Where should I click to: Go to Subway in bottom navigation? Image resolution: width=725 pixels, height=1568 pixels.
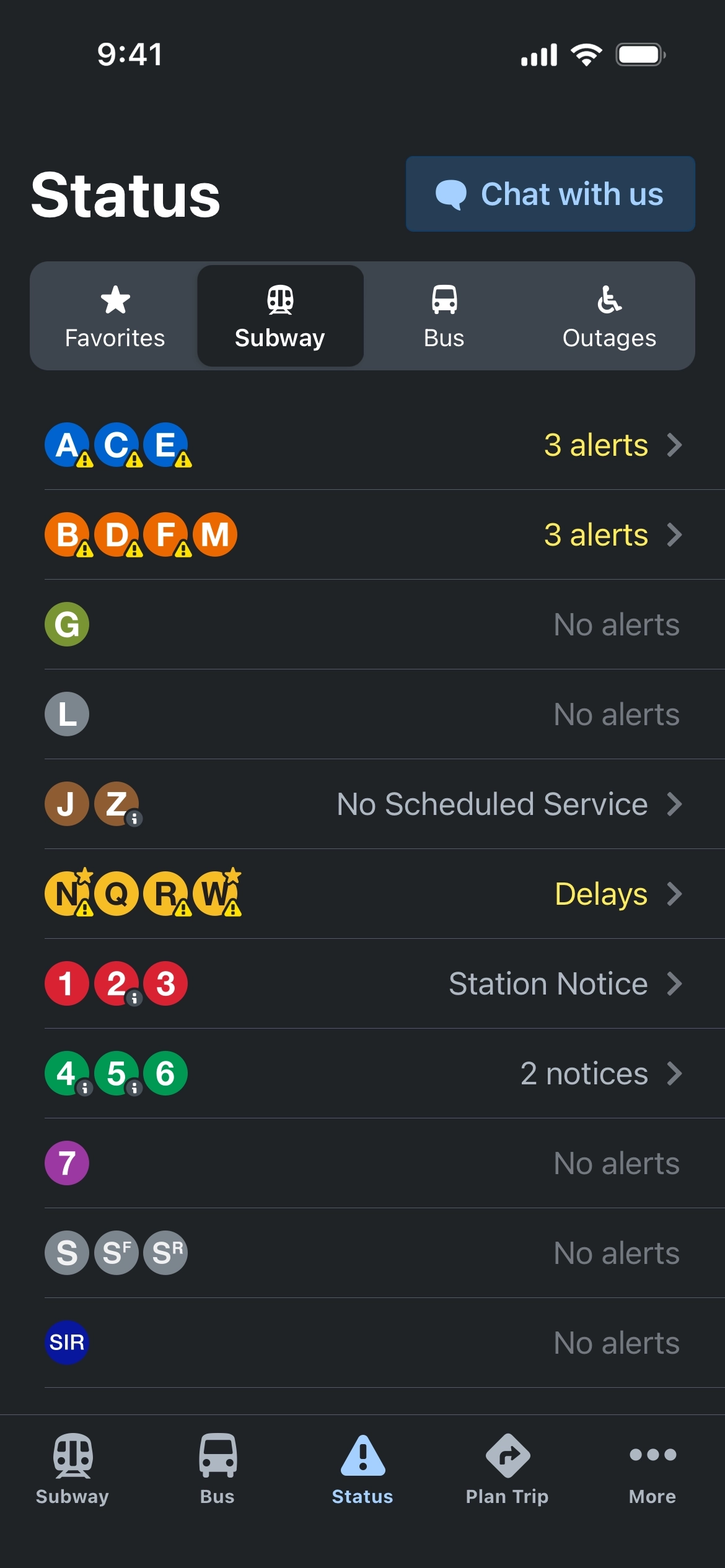point(72,1469)
